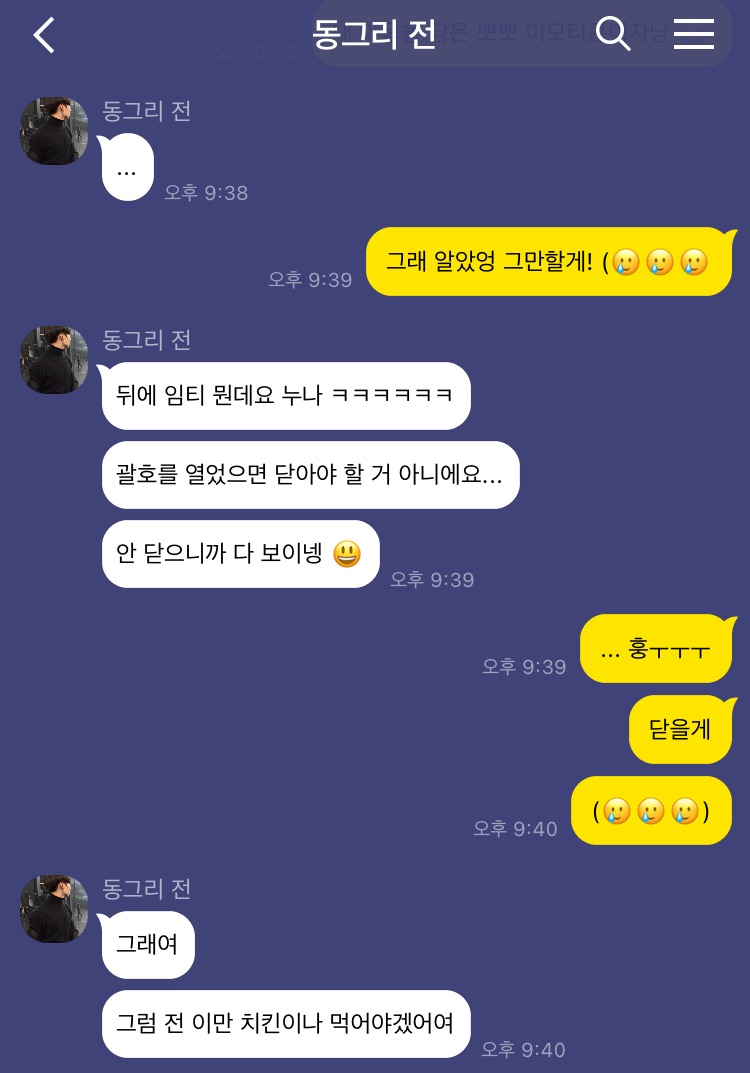750x1073 pixels.
Task: Go back from the 동그리 전 chat
Action: 45,35
